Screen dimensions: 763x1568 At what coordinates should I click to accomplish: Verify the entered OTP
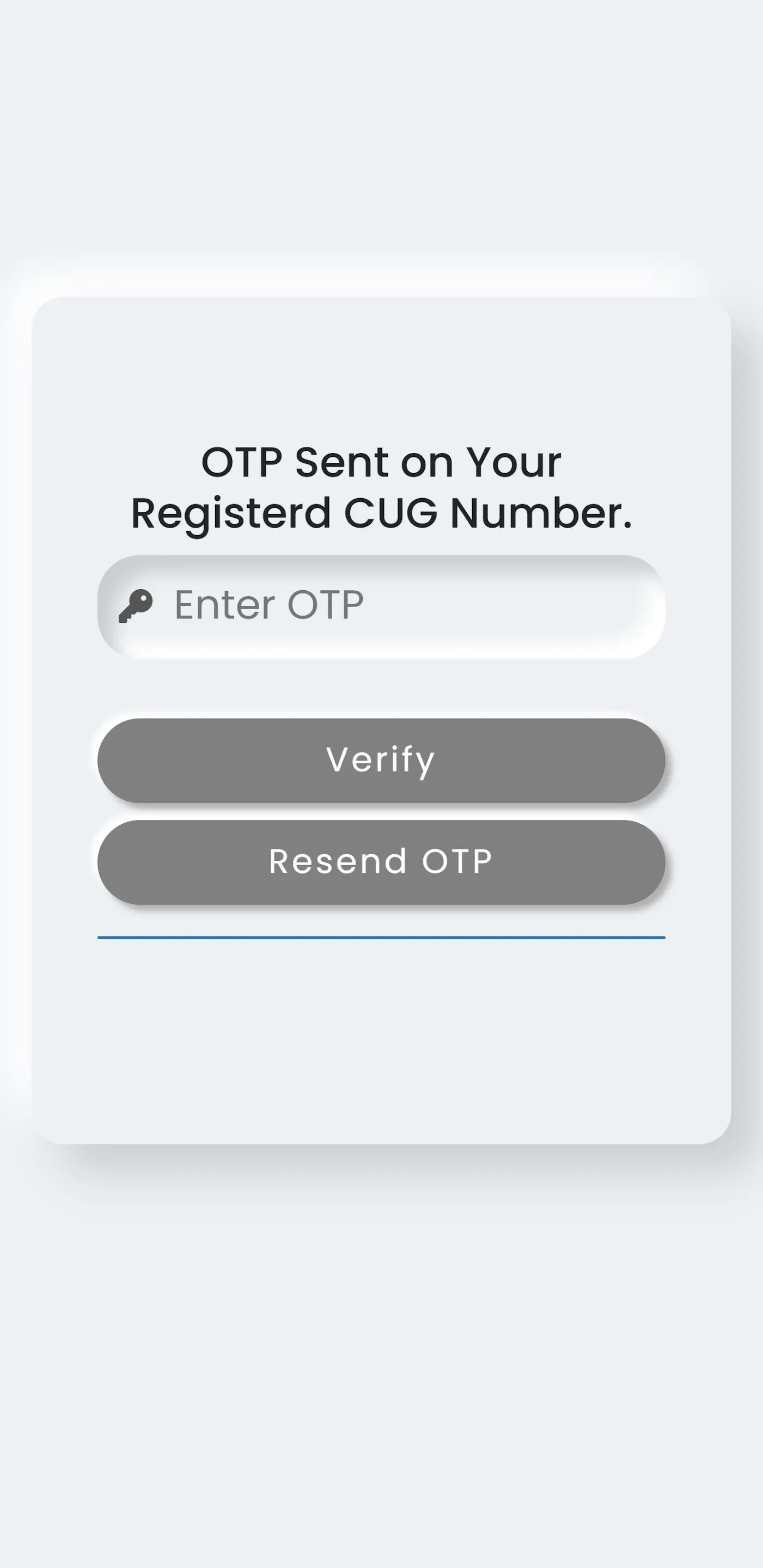coord(381,760)
